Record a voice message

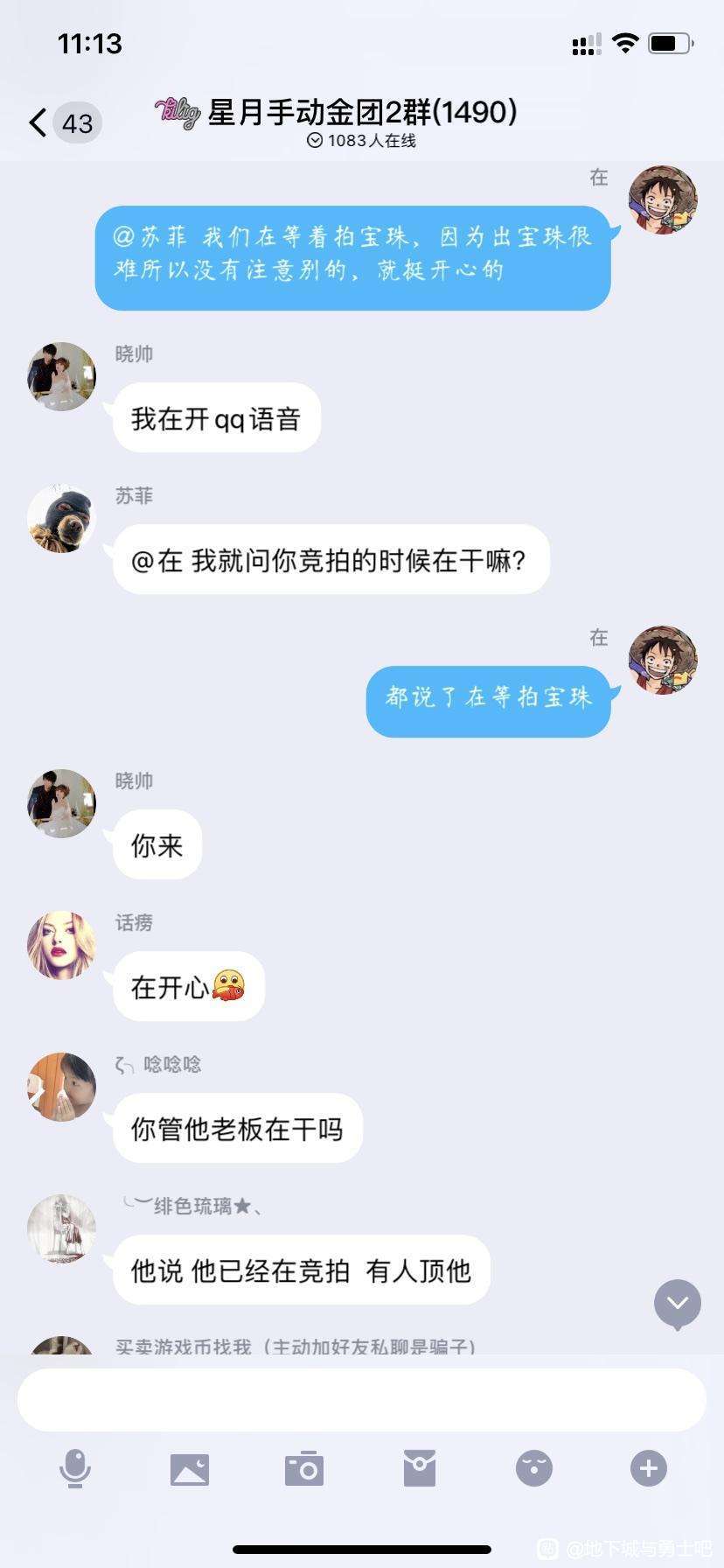point(75,1468)
